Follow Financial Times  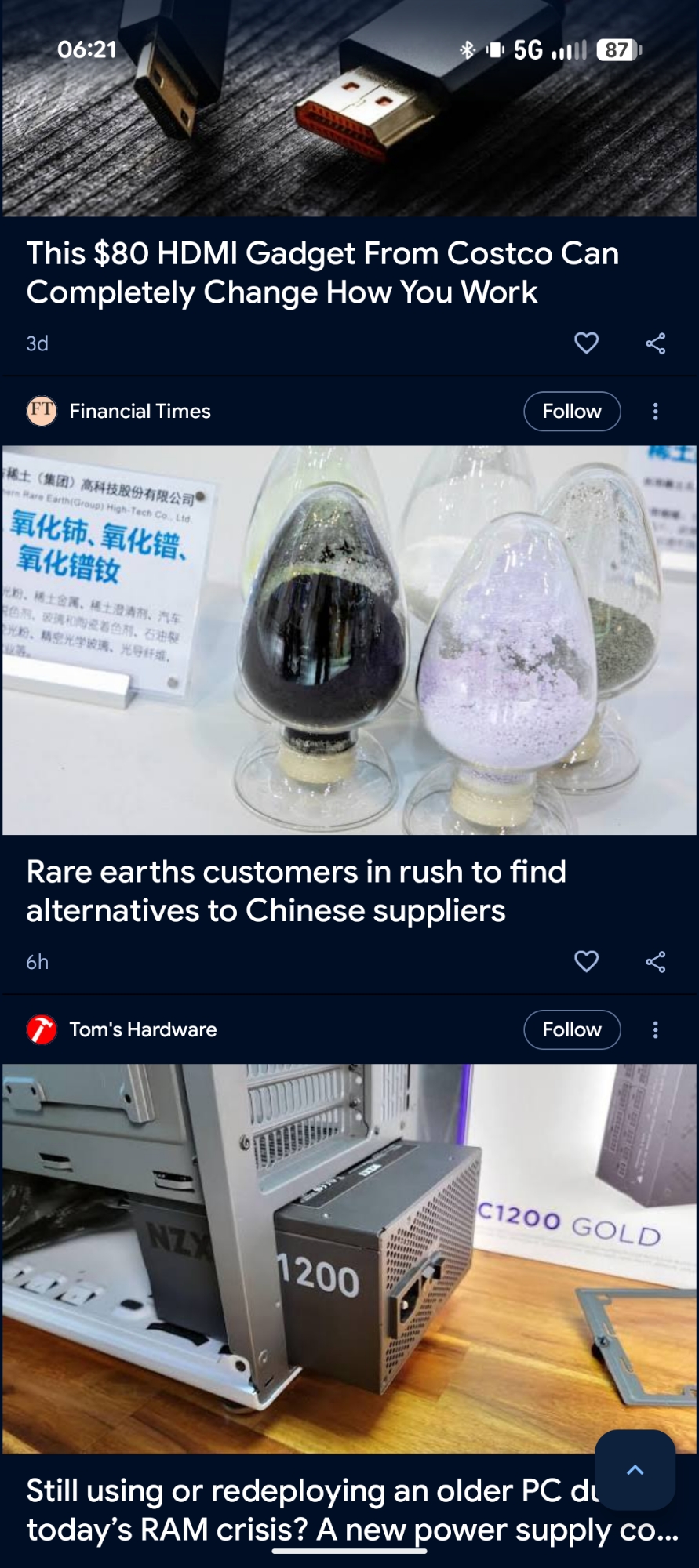point(571,411)
